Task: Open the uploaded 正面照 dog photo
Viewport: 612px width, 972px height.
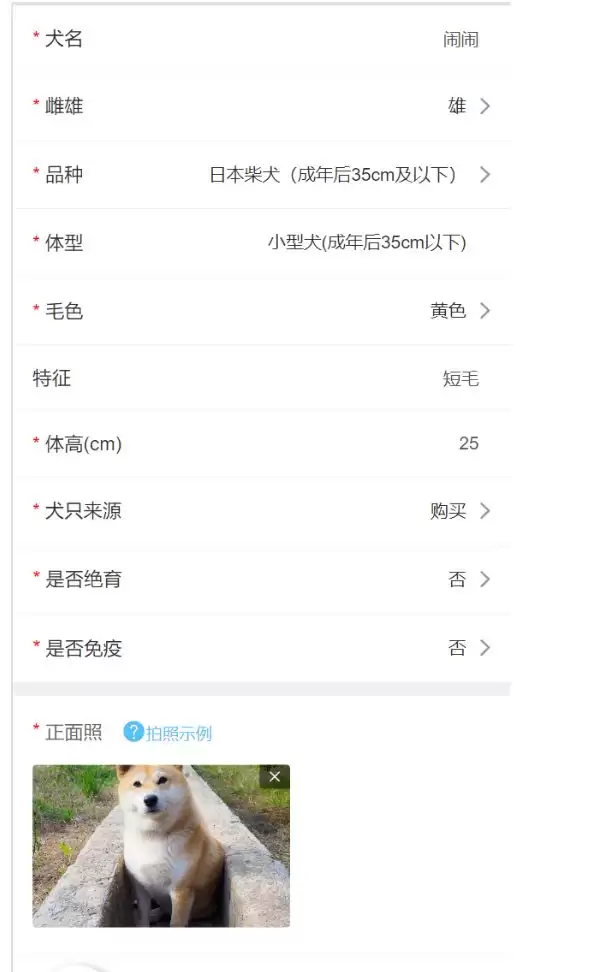Action: coord(160,850)
